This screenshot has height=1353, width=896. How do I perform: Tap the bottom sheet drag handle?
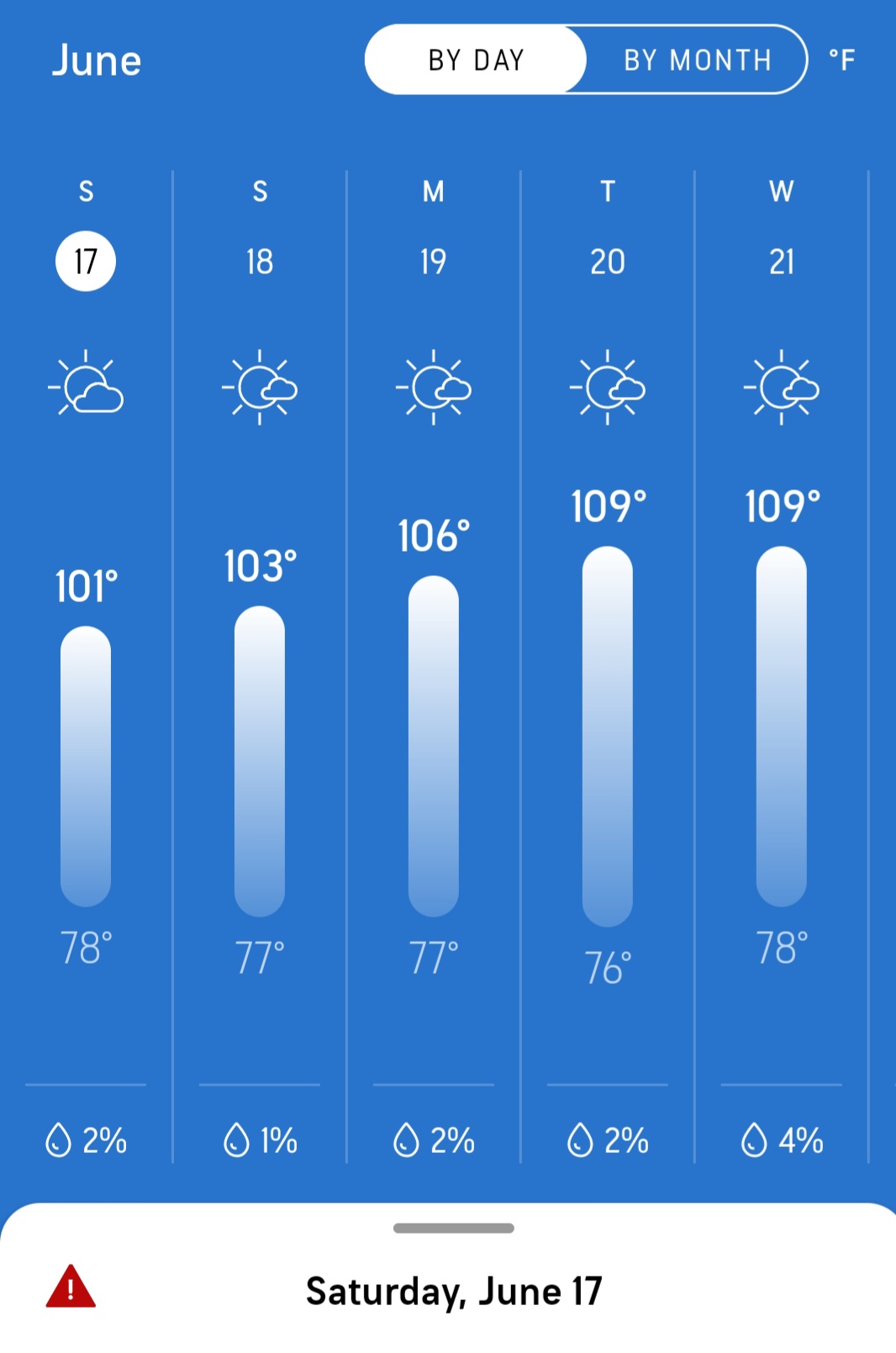click(x=454, y=1229)
